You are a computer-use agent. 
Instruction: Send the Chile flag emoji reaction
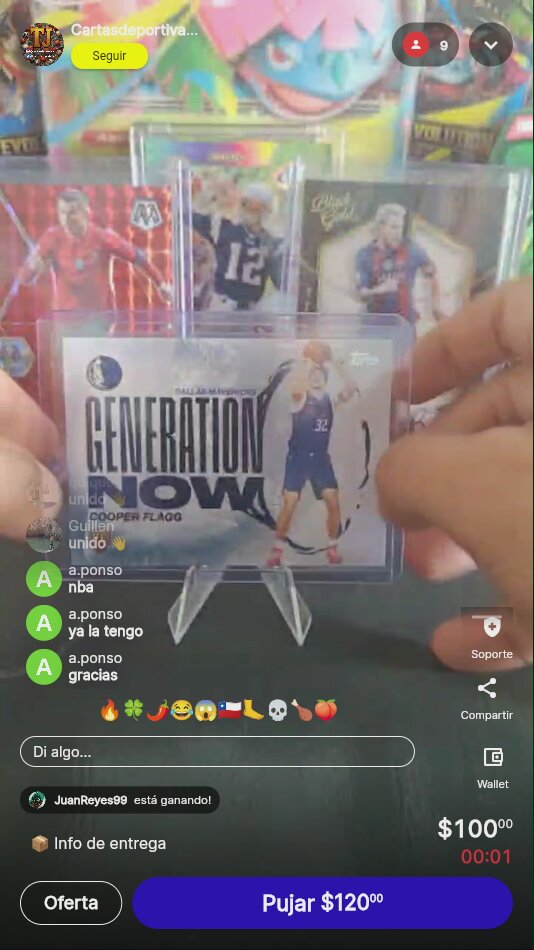click(x=230, y=710)
